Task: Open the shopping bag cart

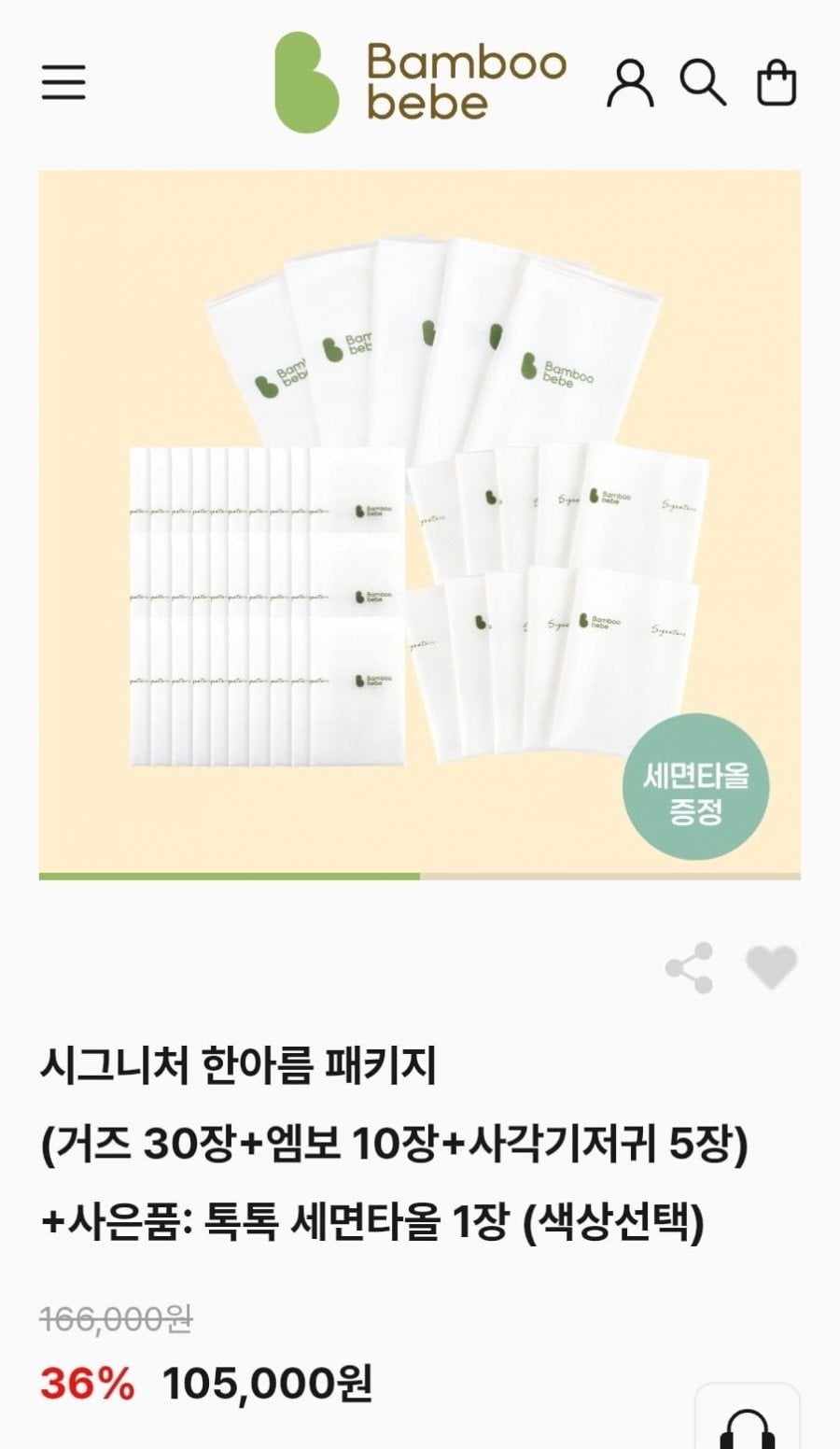Action: pos(776,84)
